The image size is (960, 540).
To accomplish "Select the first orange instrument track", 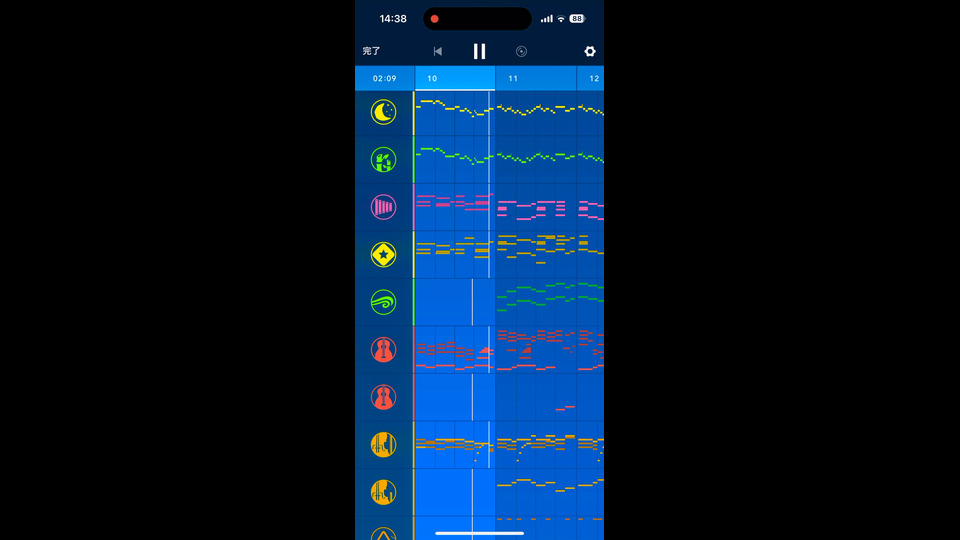I will [384, 445].
